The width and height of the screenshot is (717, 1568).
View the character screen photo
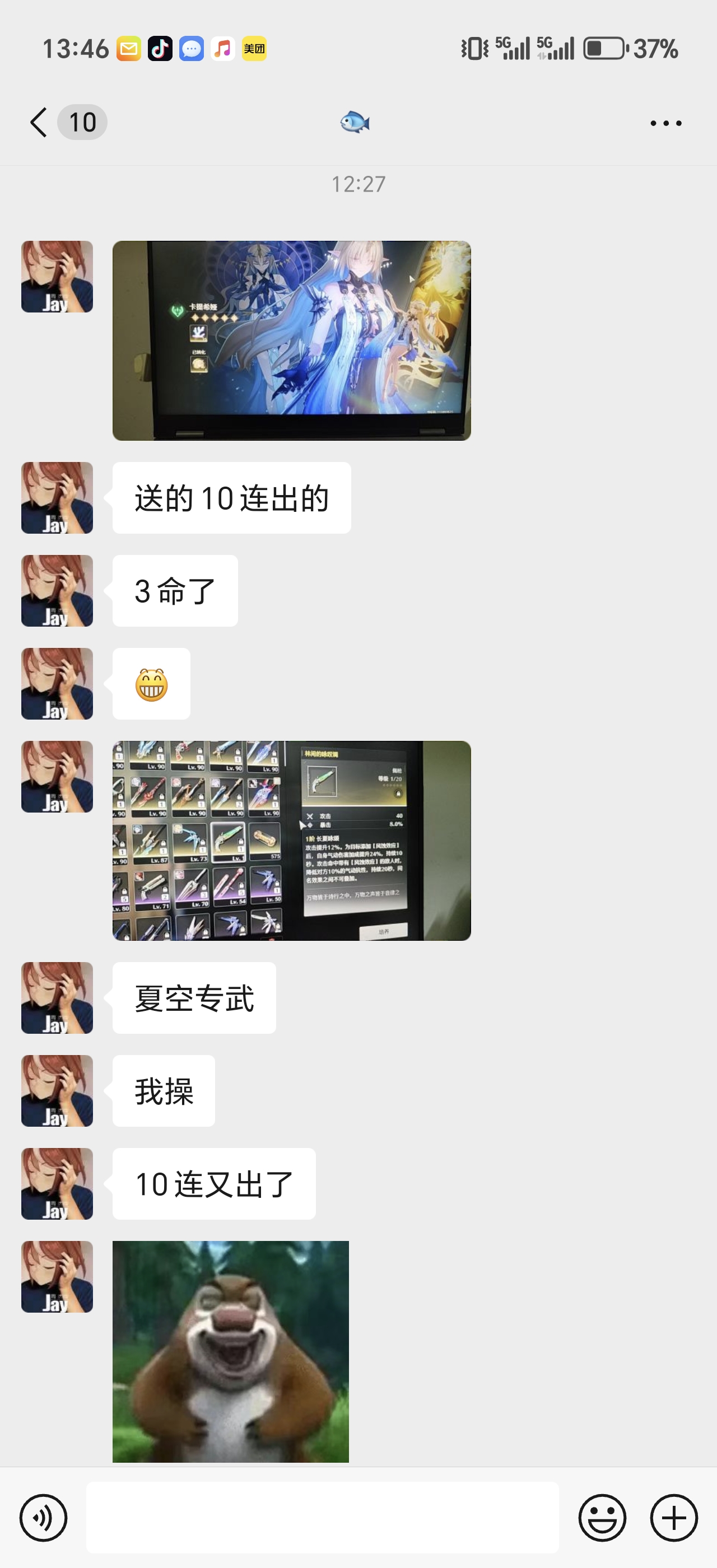pos(291,340)
